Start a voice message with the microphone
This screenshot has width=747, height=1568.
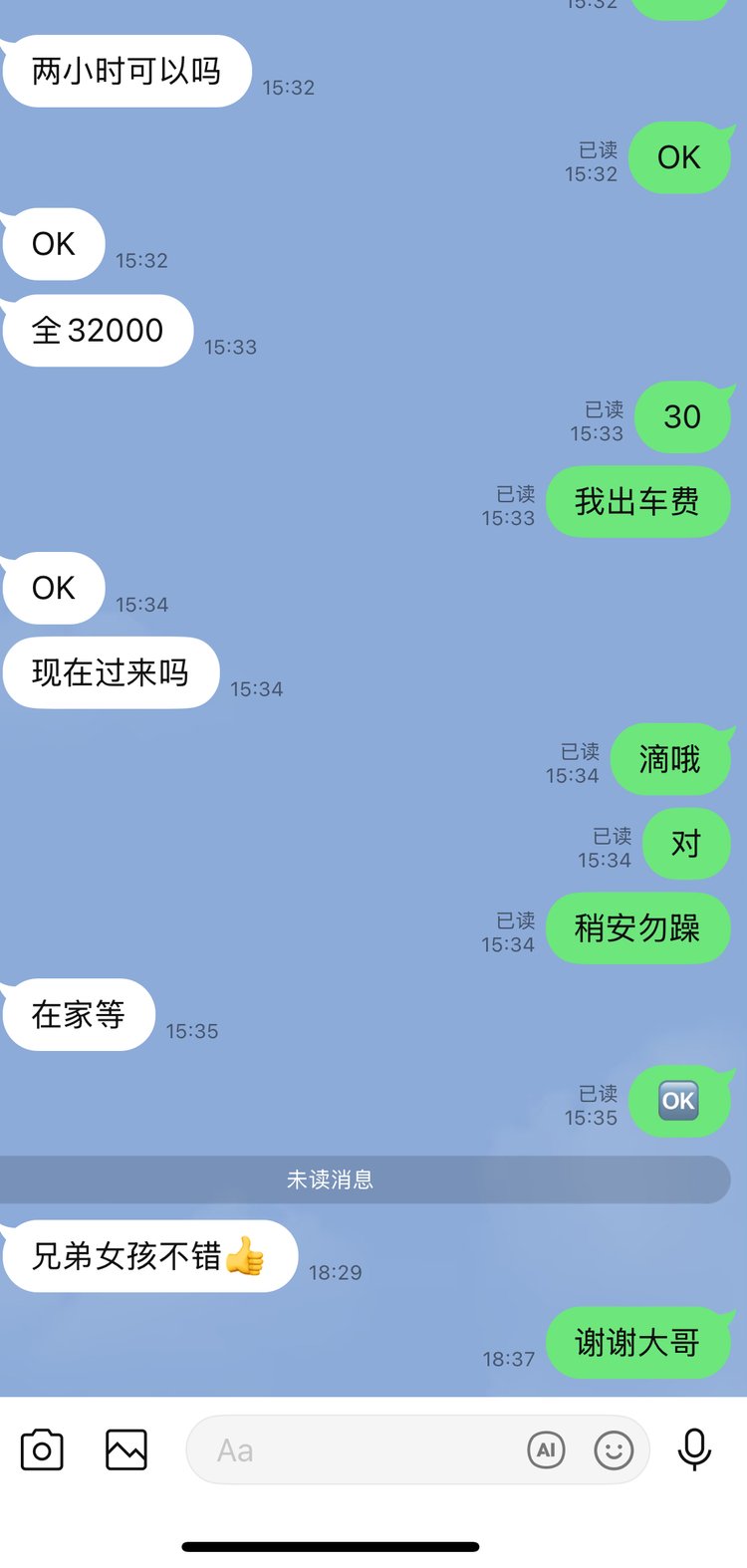pyautogui.click(x=694, y=1450)
